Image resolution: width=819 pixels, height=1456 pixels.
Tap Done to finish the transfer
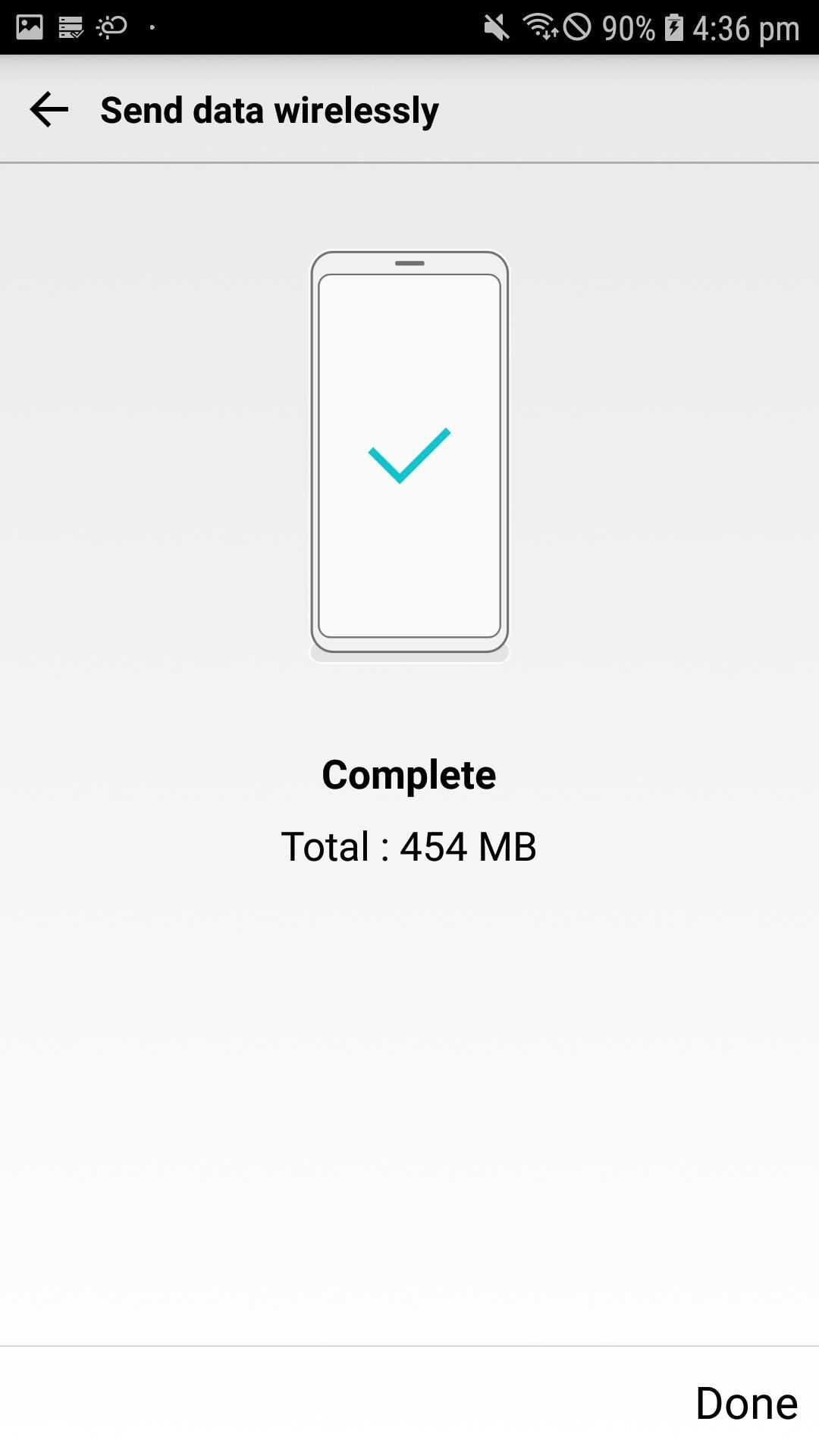pos(746,1403)
